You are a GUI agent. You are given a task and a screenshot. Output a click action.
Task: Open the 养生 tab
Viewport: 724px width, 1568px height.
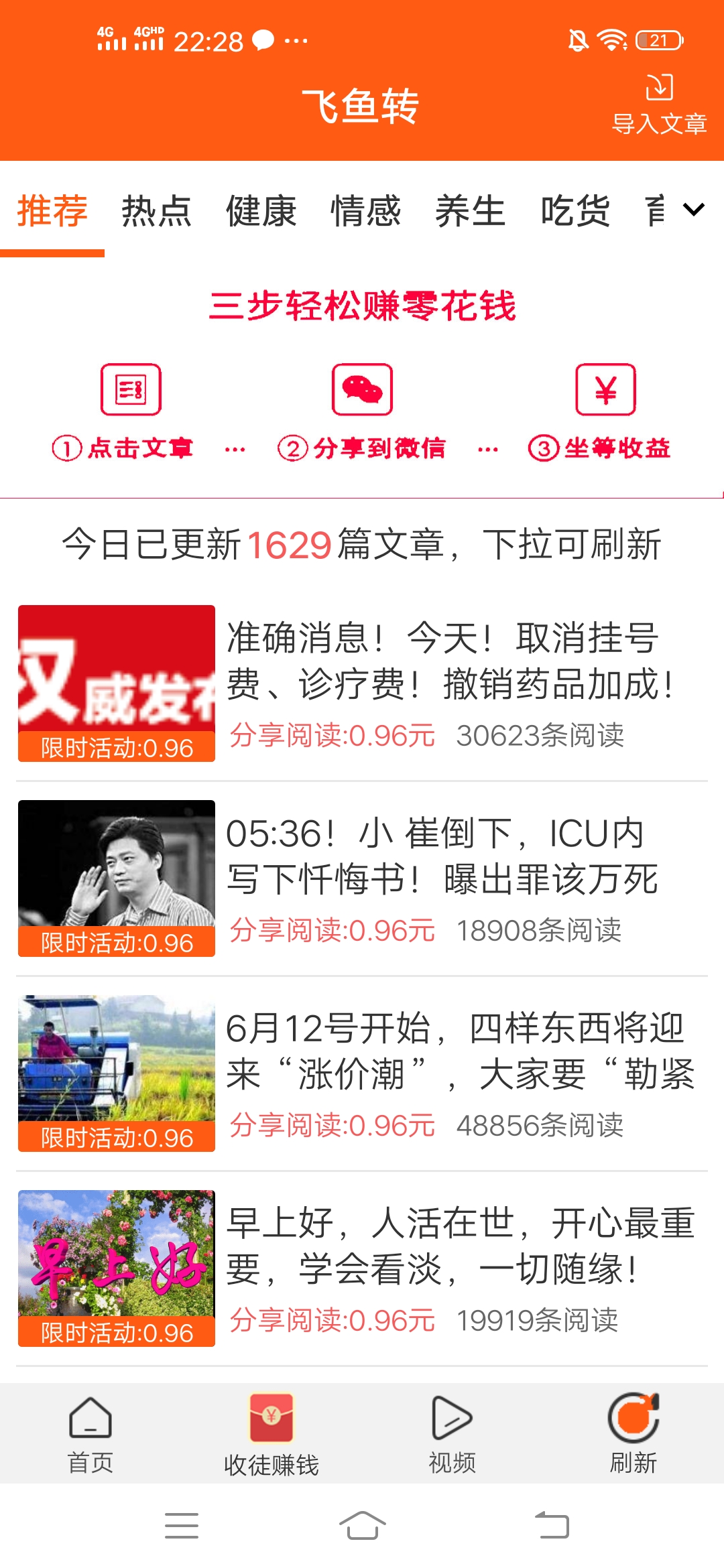pyautogui.click(x=470, y=212)
